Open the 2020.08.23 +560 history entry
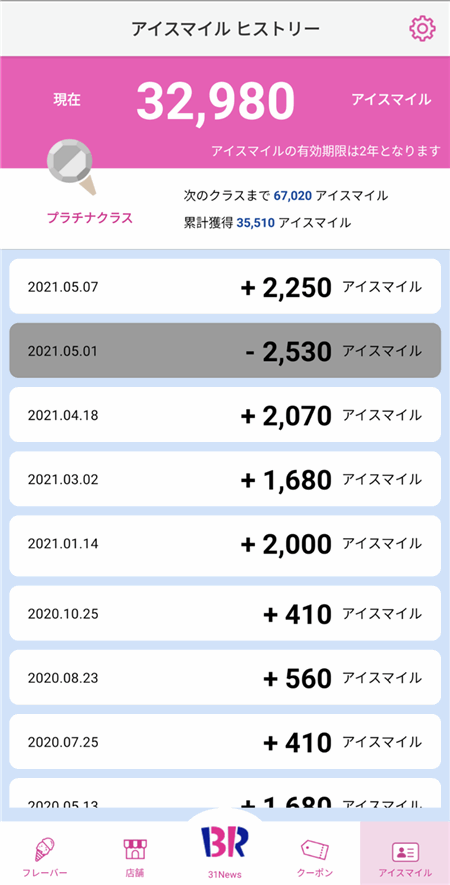450x885 pixels. tap(225, 677)
